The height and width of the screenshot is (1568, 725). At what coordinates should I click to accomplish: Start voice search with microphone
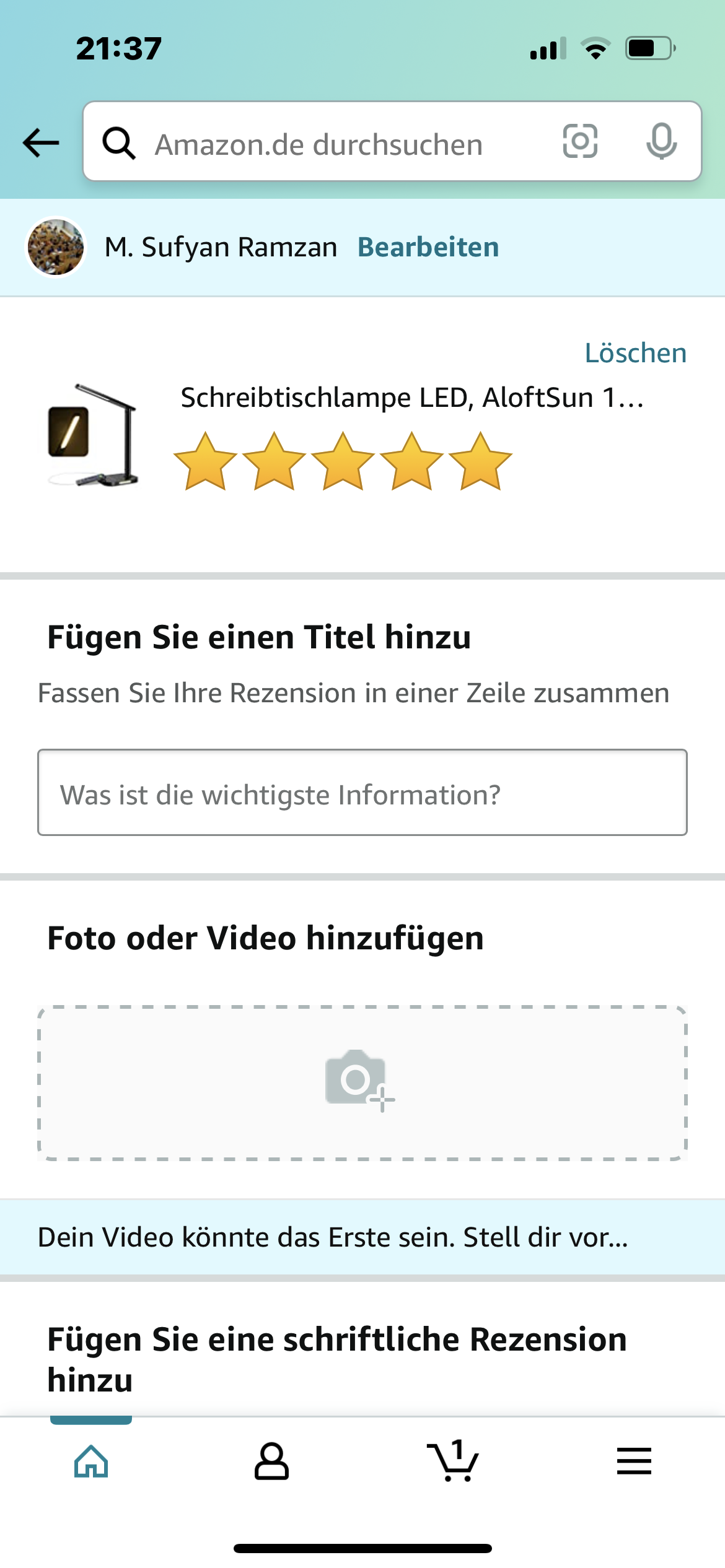[x=661, y=142]
